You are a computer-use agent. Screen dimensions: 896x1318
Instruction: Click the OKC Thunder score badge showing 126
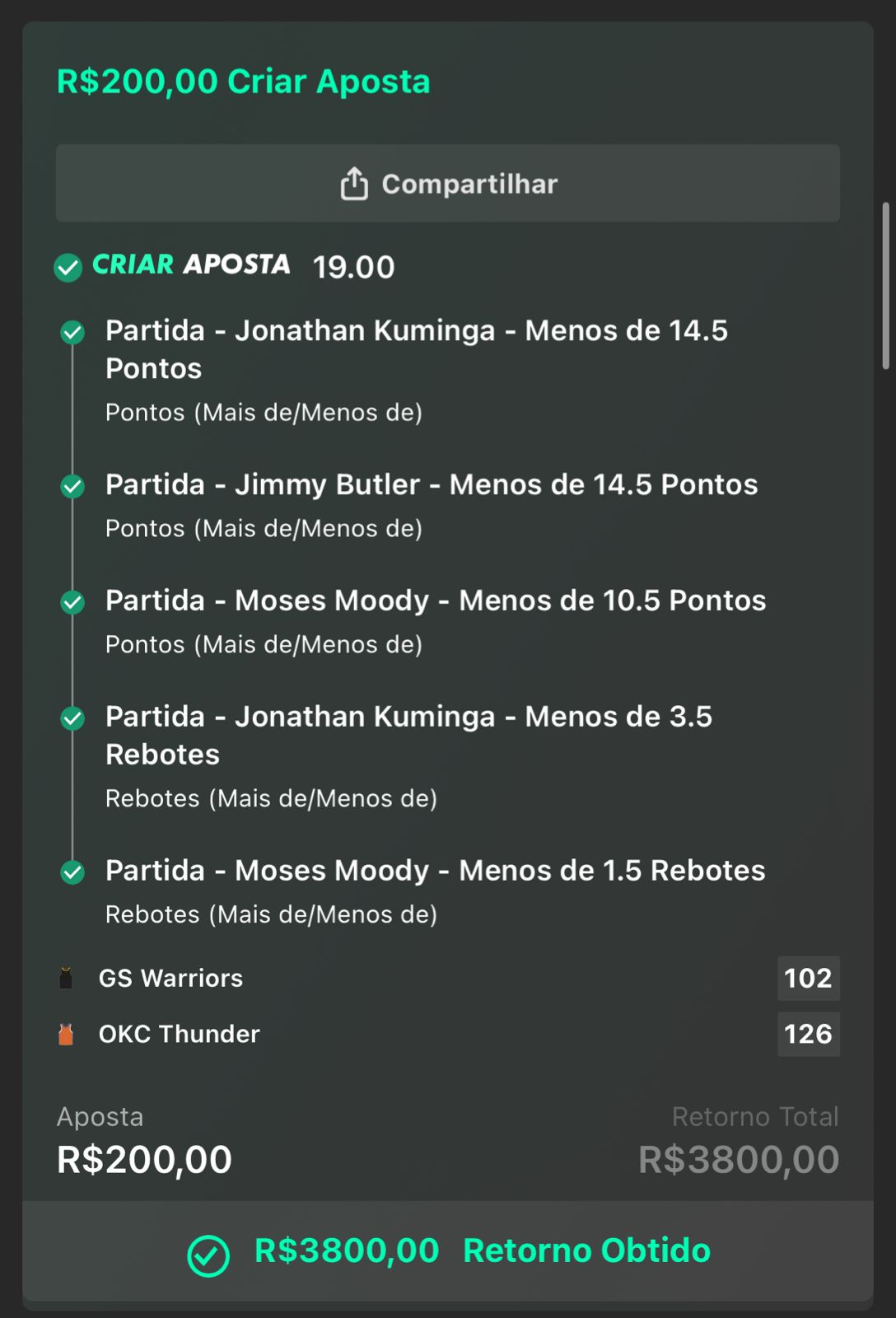808,1035
